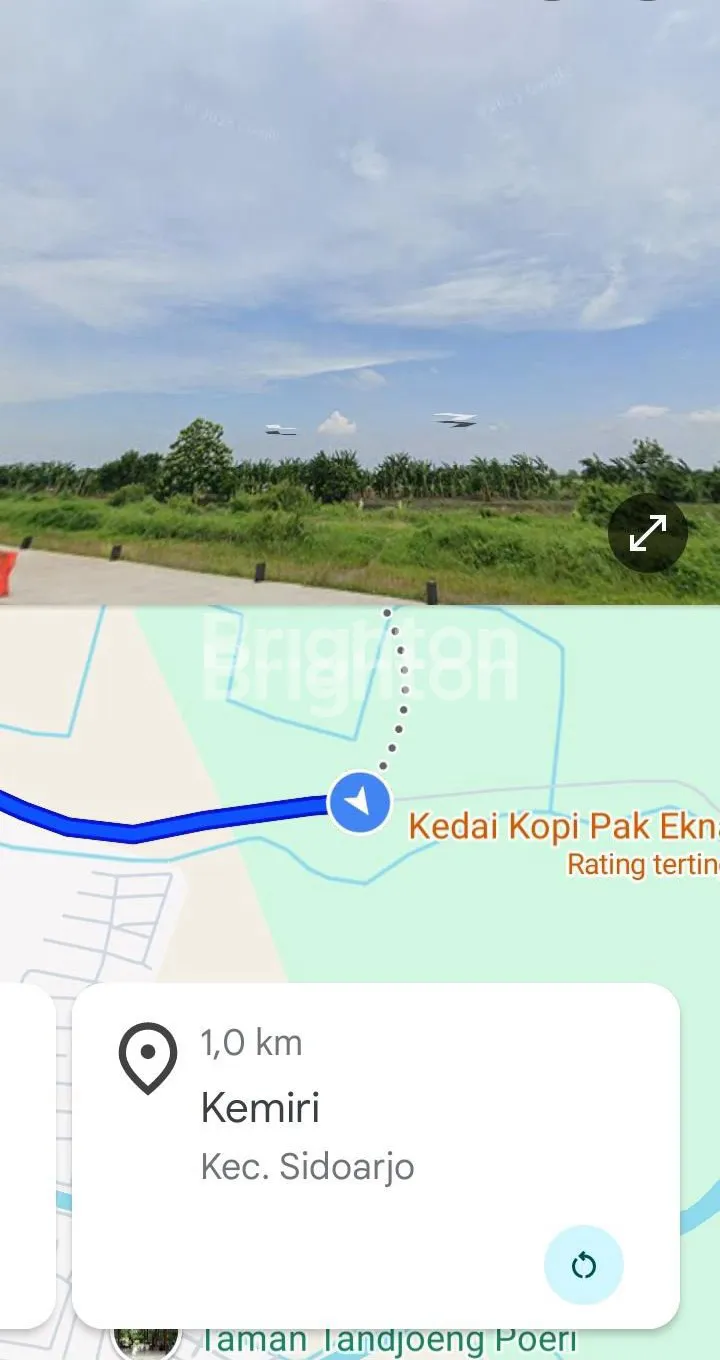720x1360 pixels.
Task: Select Taman Tandjoeng Poeri on the map
Action: click(388, 1341)
